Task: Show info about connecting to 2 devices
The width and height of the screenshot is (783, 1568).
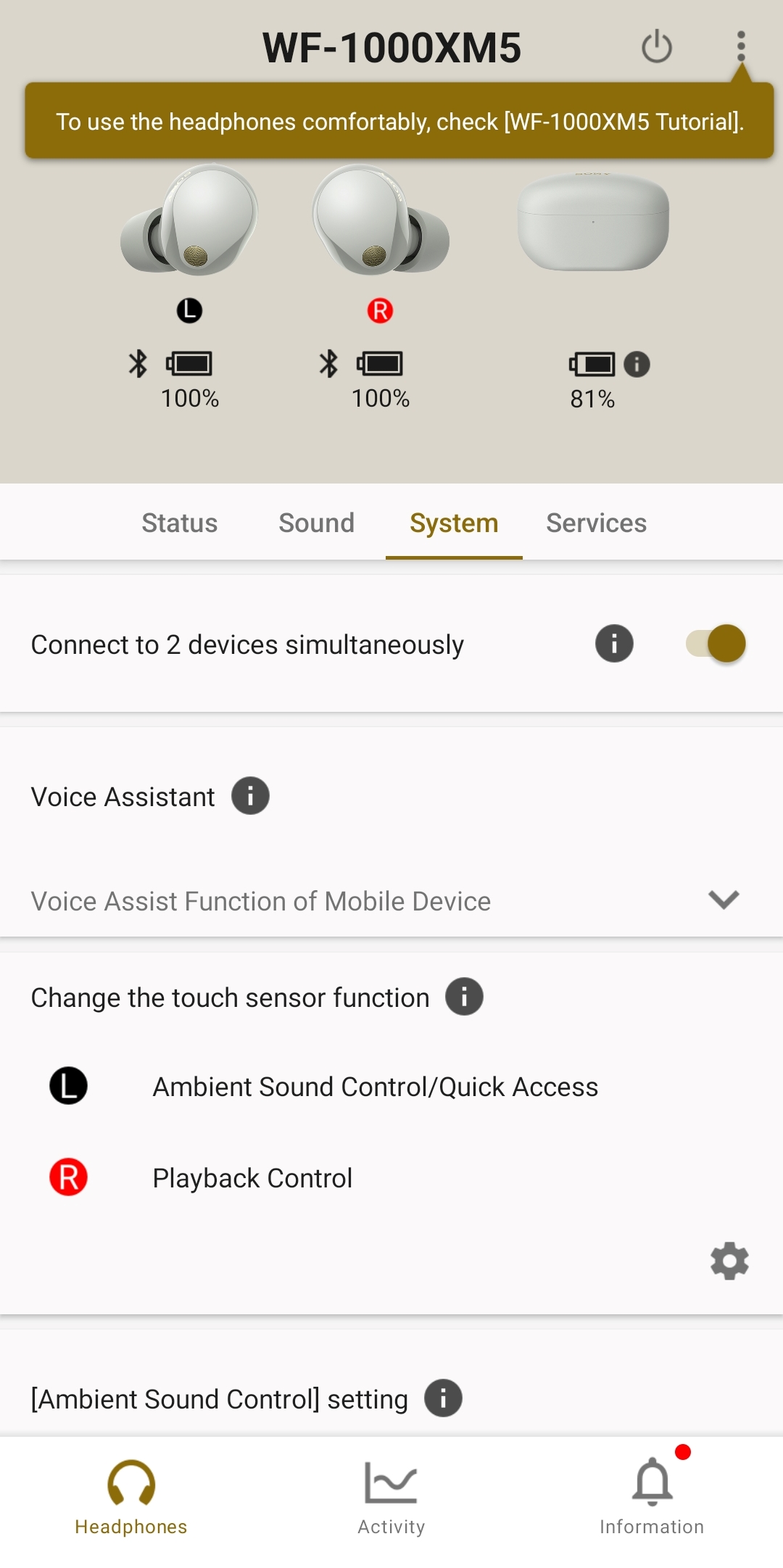Action: tap(614, 644)
